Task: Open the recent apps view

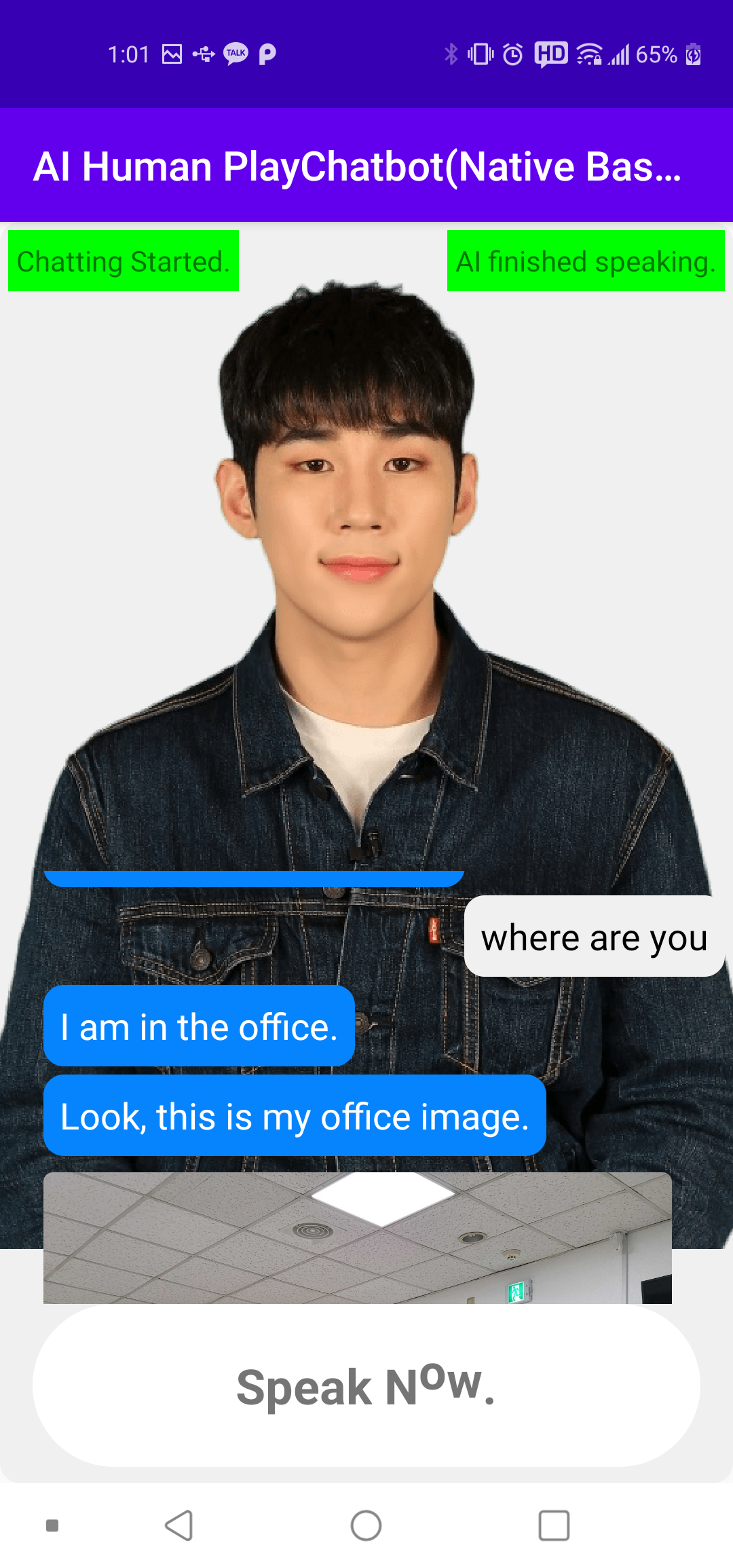Action: coord(554,1526)
